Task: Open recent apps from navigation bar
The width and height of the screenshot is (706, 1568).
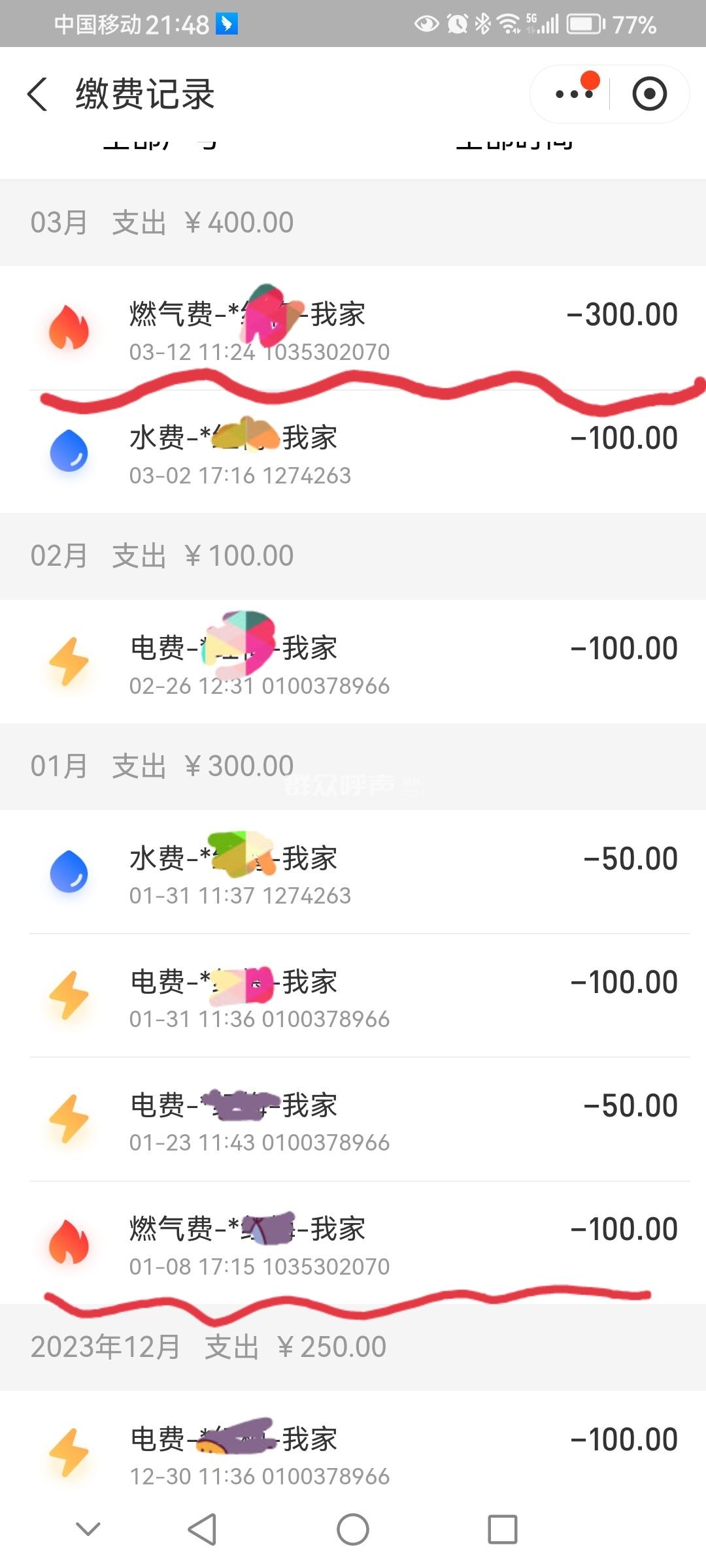Action: tap(503, 1529)
